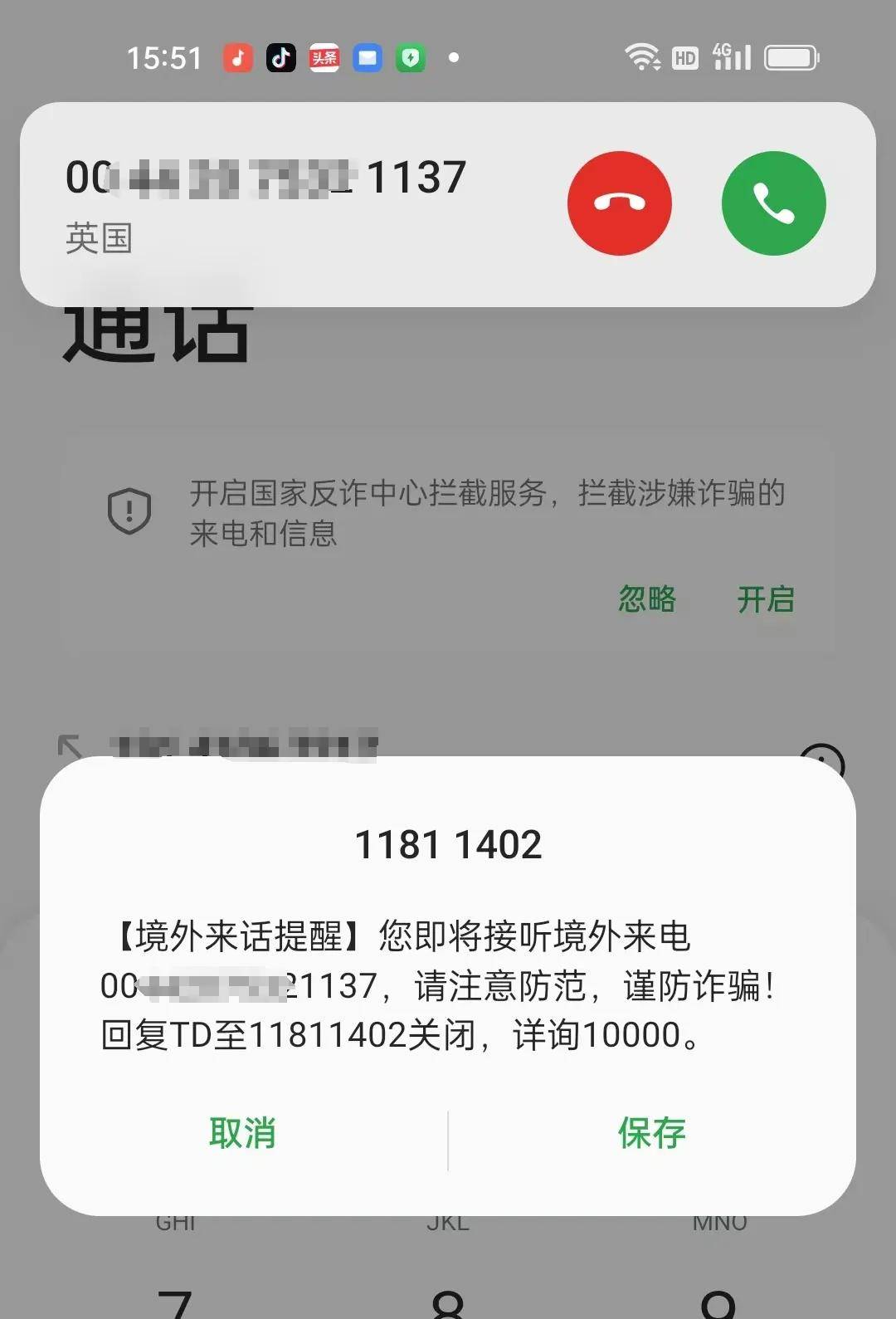Screen dimensions: 896x1319
Task: Tap the blurred phone number in the call banner
Action: click(x=265, y=177)
